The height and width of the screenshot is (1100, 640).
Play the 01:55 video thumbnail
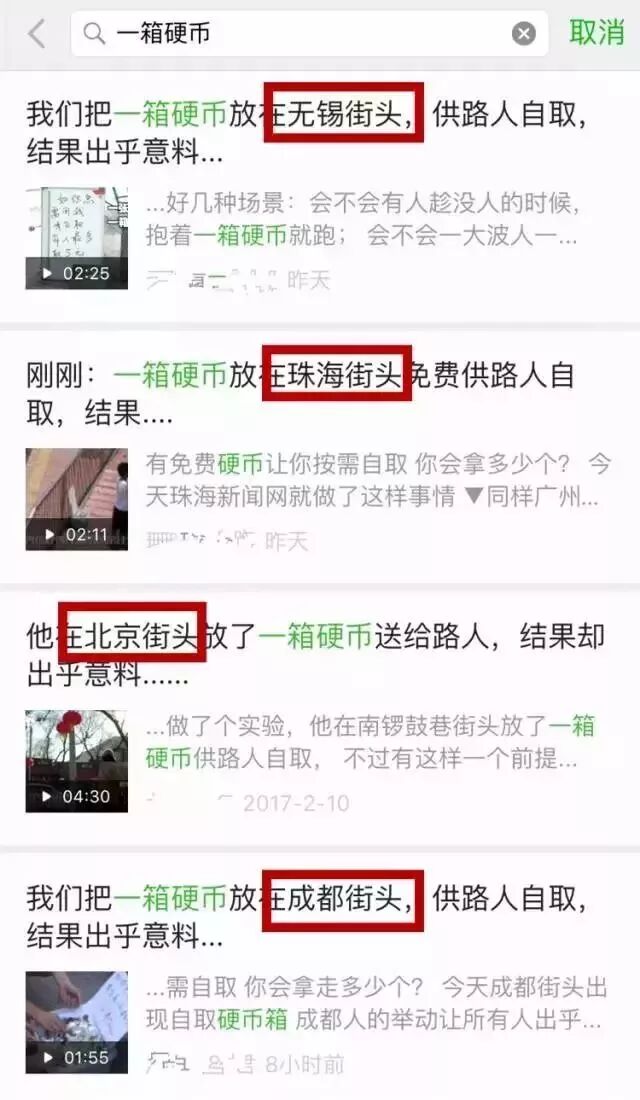pos(77,1022)
